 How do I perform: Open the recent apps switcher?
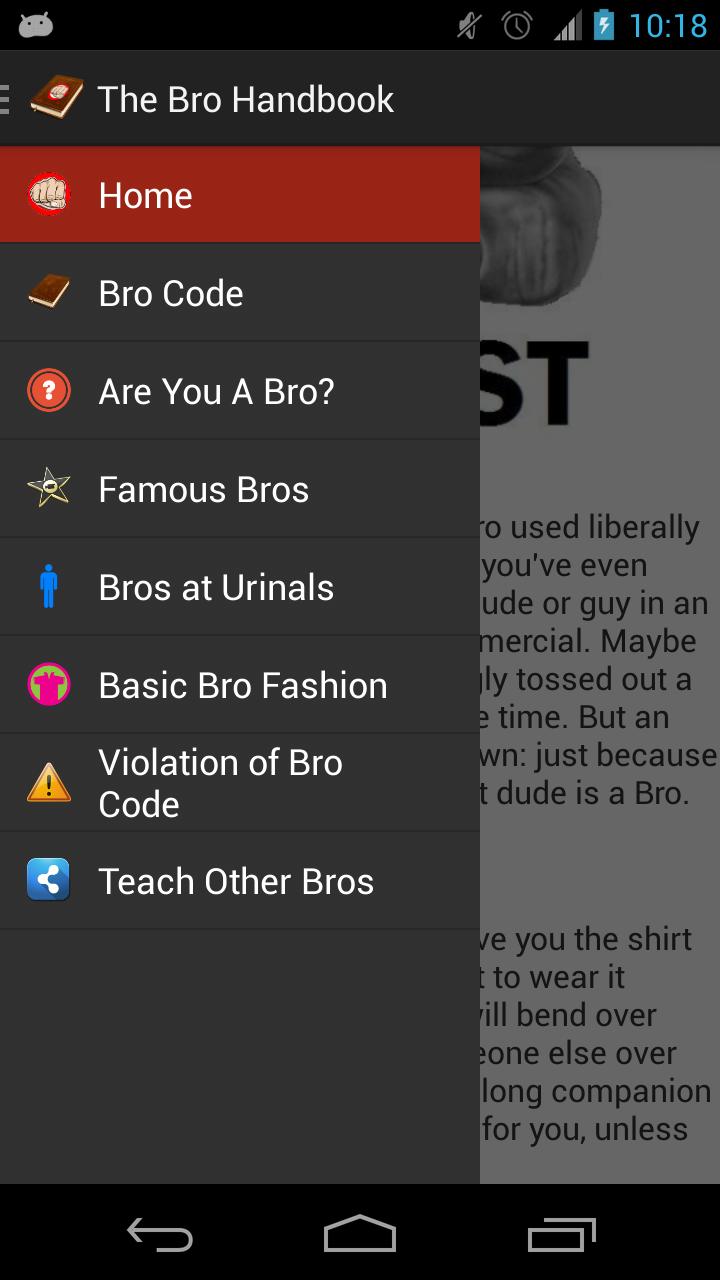tap(560, 1235)
